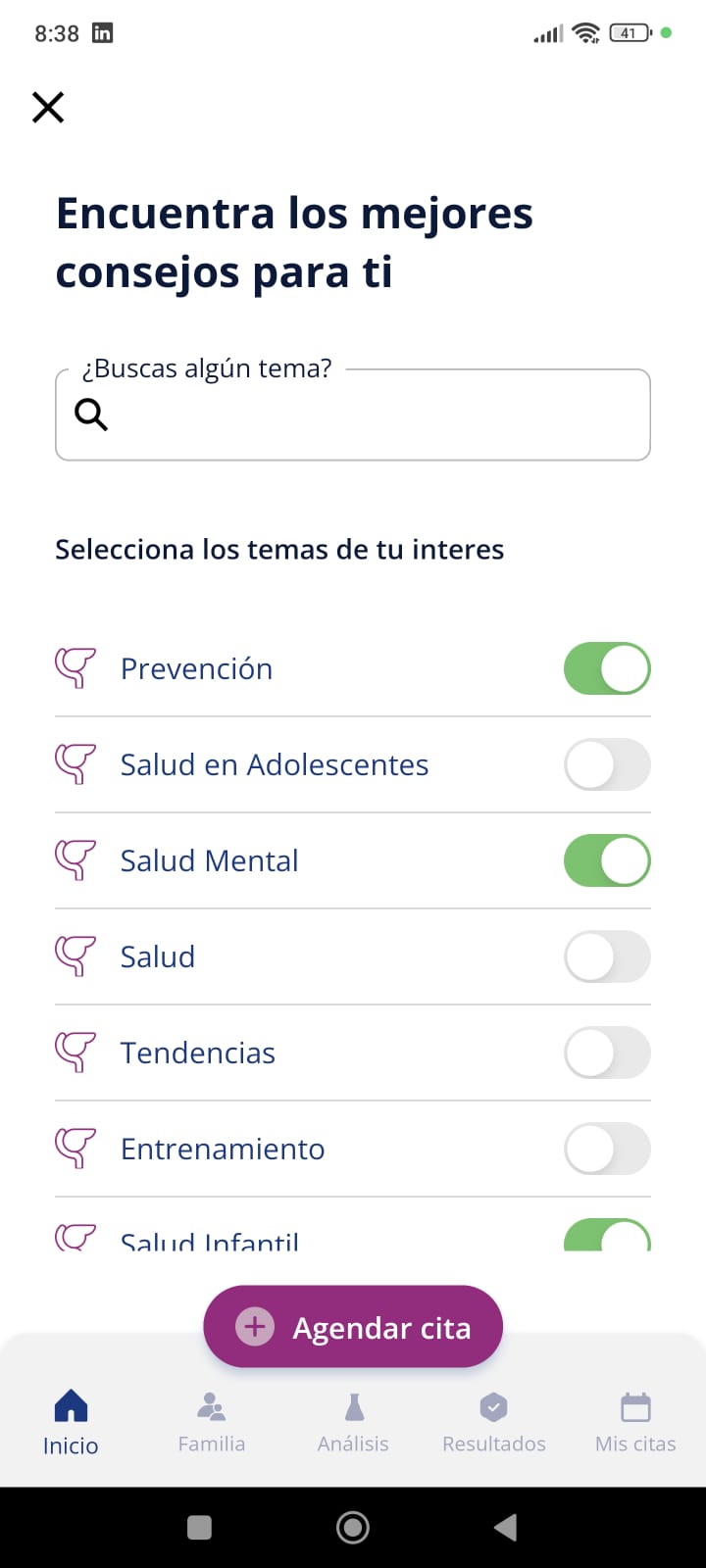The width and height of the screenshot is (706, 1568).
Task: Tap the system back button
Action: (x=505, y=1527)
